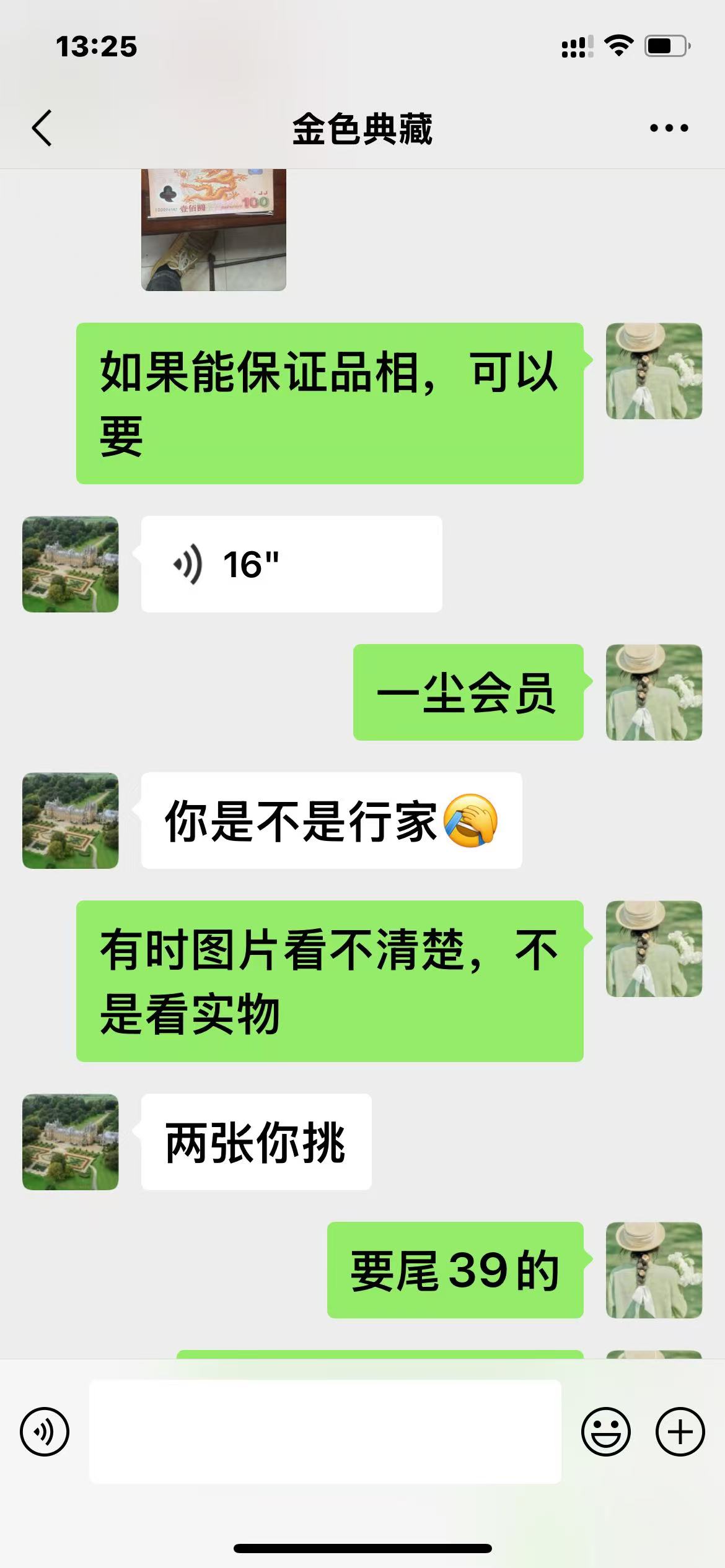
Task: Open the emoji picker
Action: tap(605, 1431)
